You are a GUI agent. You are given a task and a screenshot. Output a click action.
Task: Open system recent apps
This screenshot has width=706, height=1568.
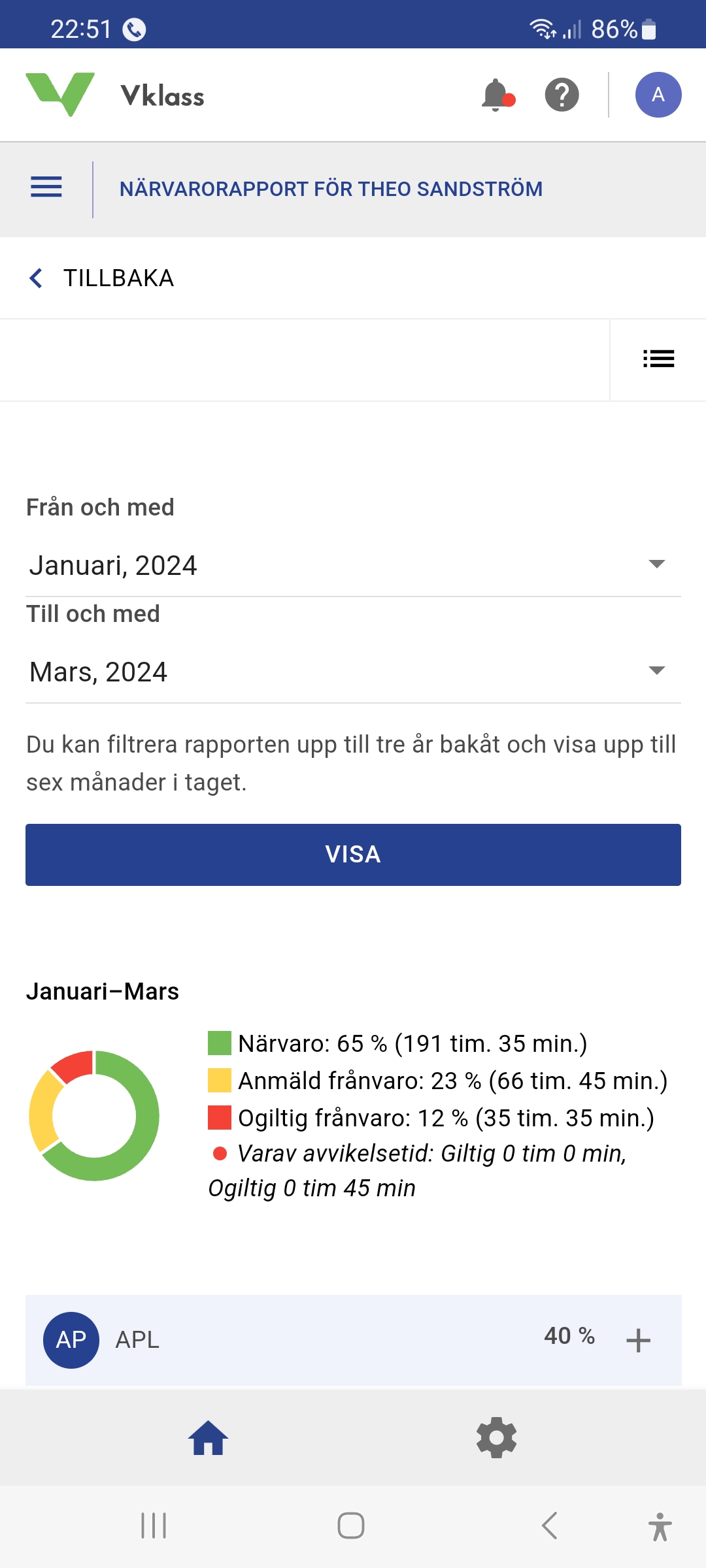click(x=154, y=1526)
